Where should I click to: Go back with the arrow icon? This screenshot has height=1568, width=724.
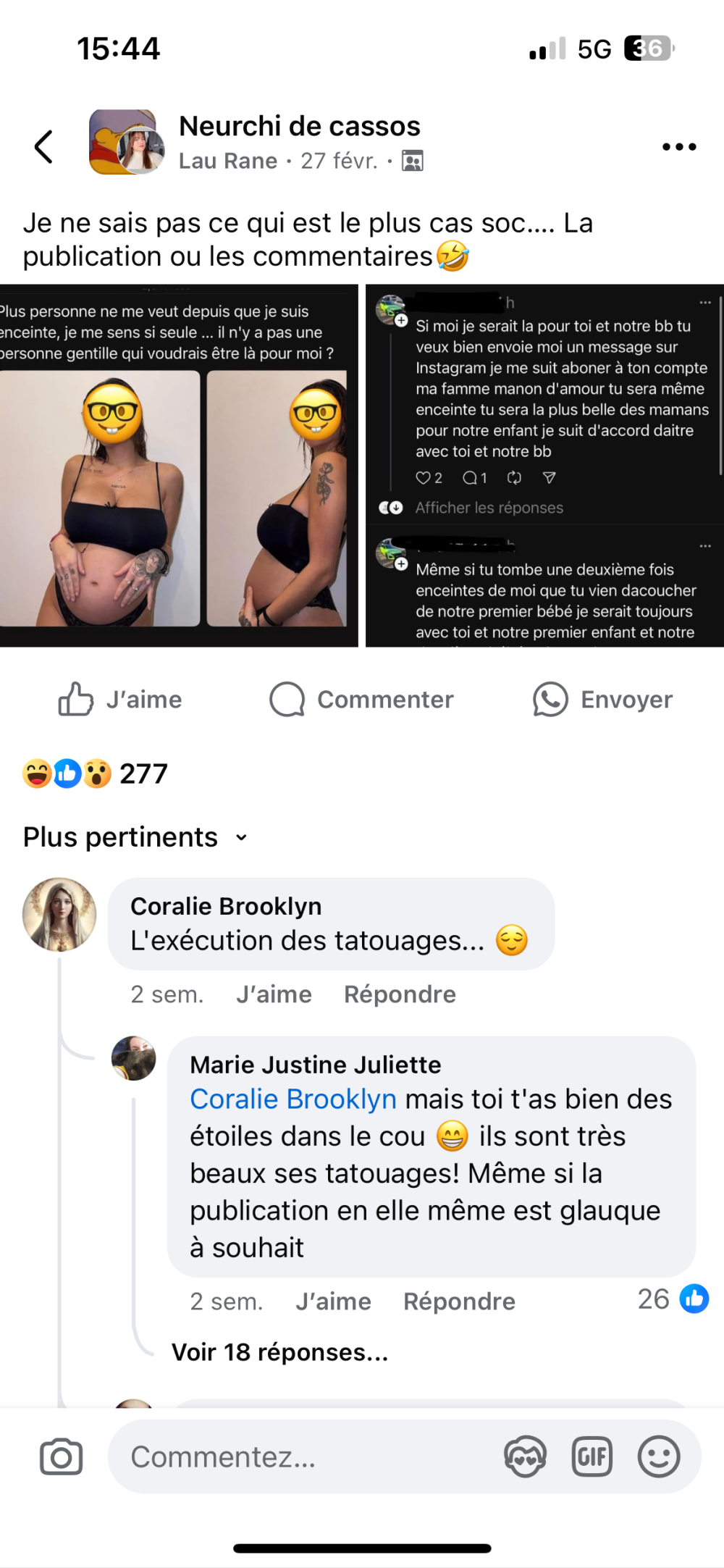click(x=44, y=147)
